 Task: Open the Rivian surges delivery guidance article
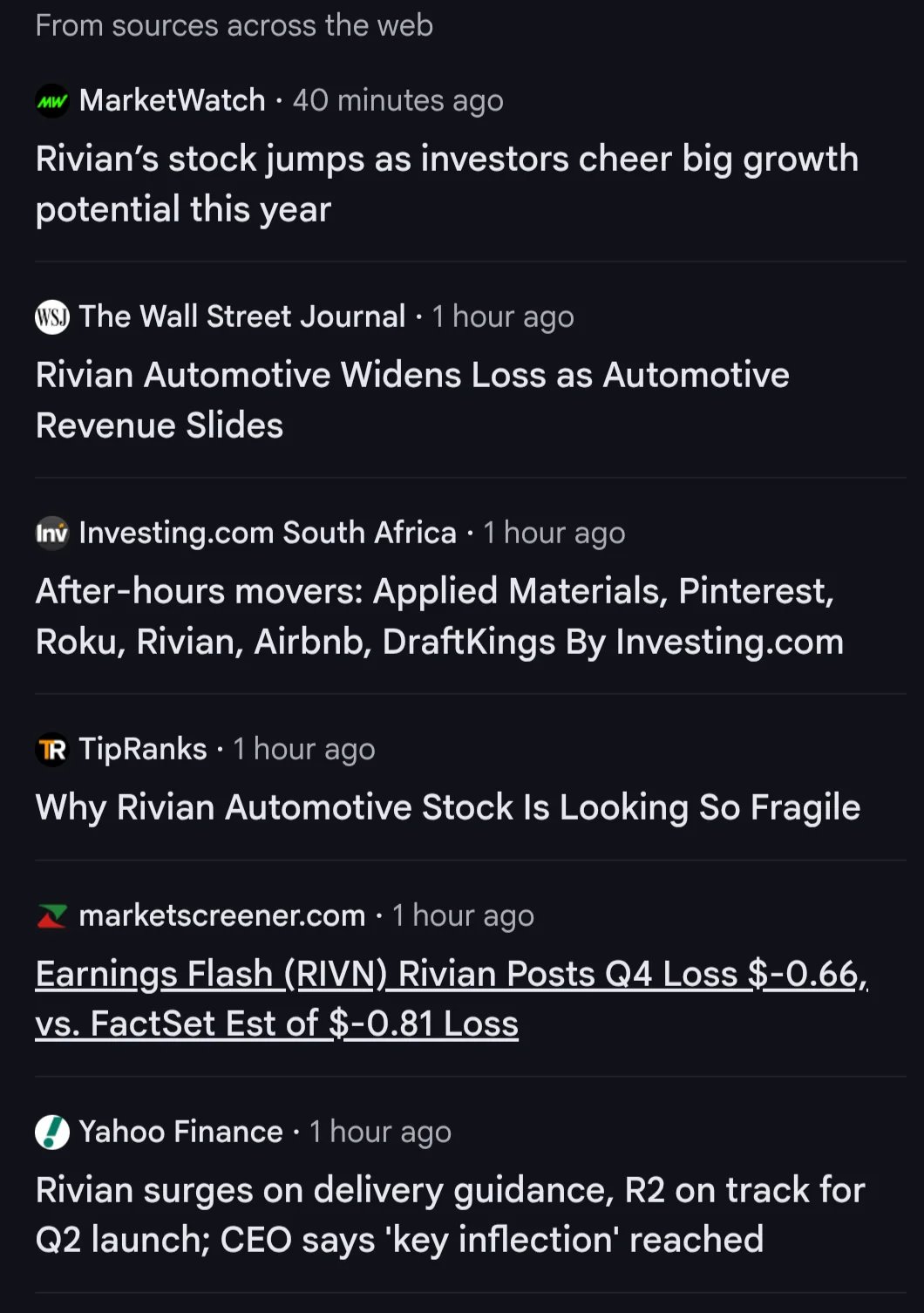point(449,1214)
